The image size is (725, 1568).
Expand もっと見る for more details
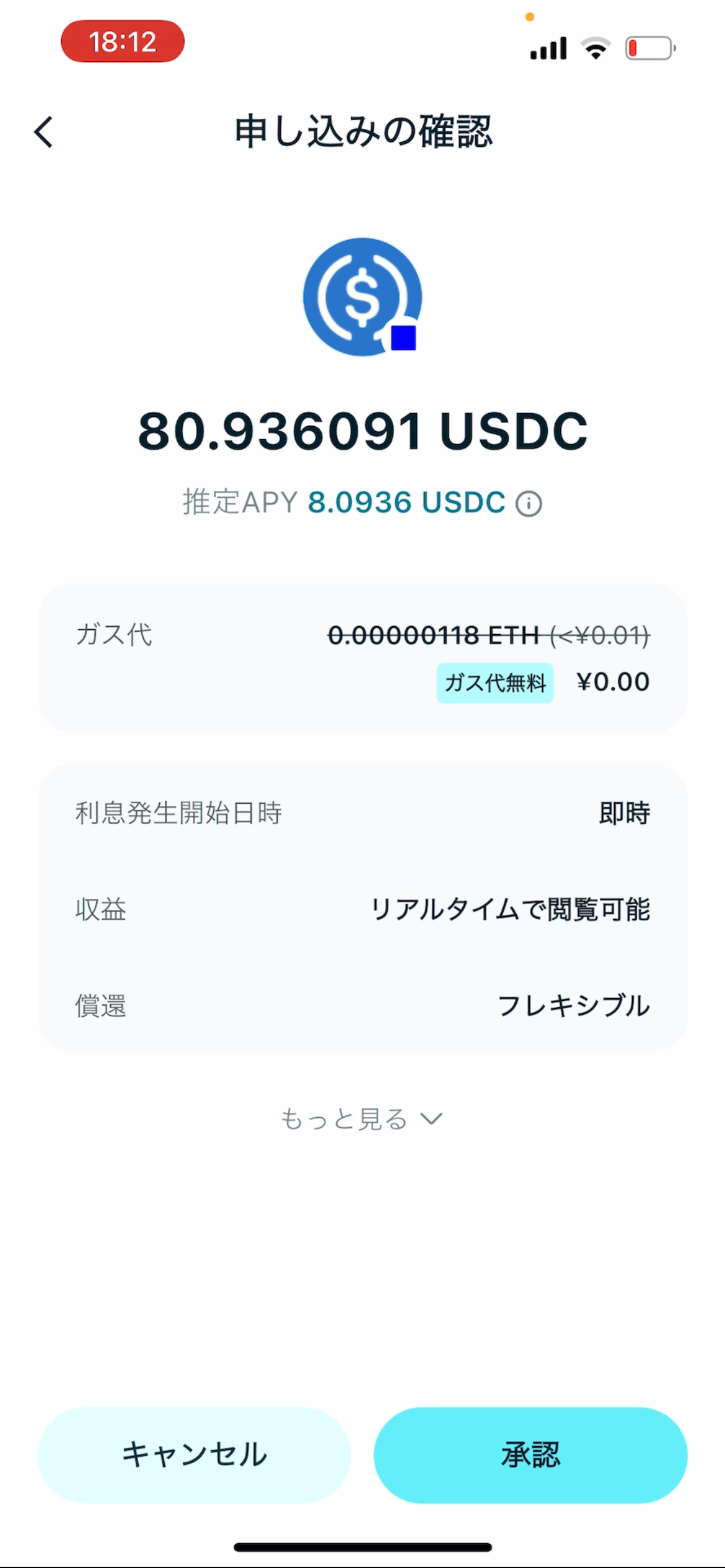coord(362,1119)
